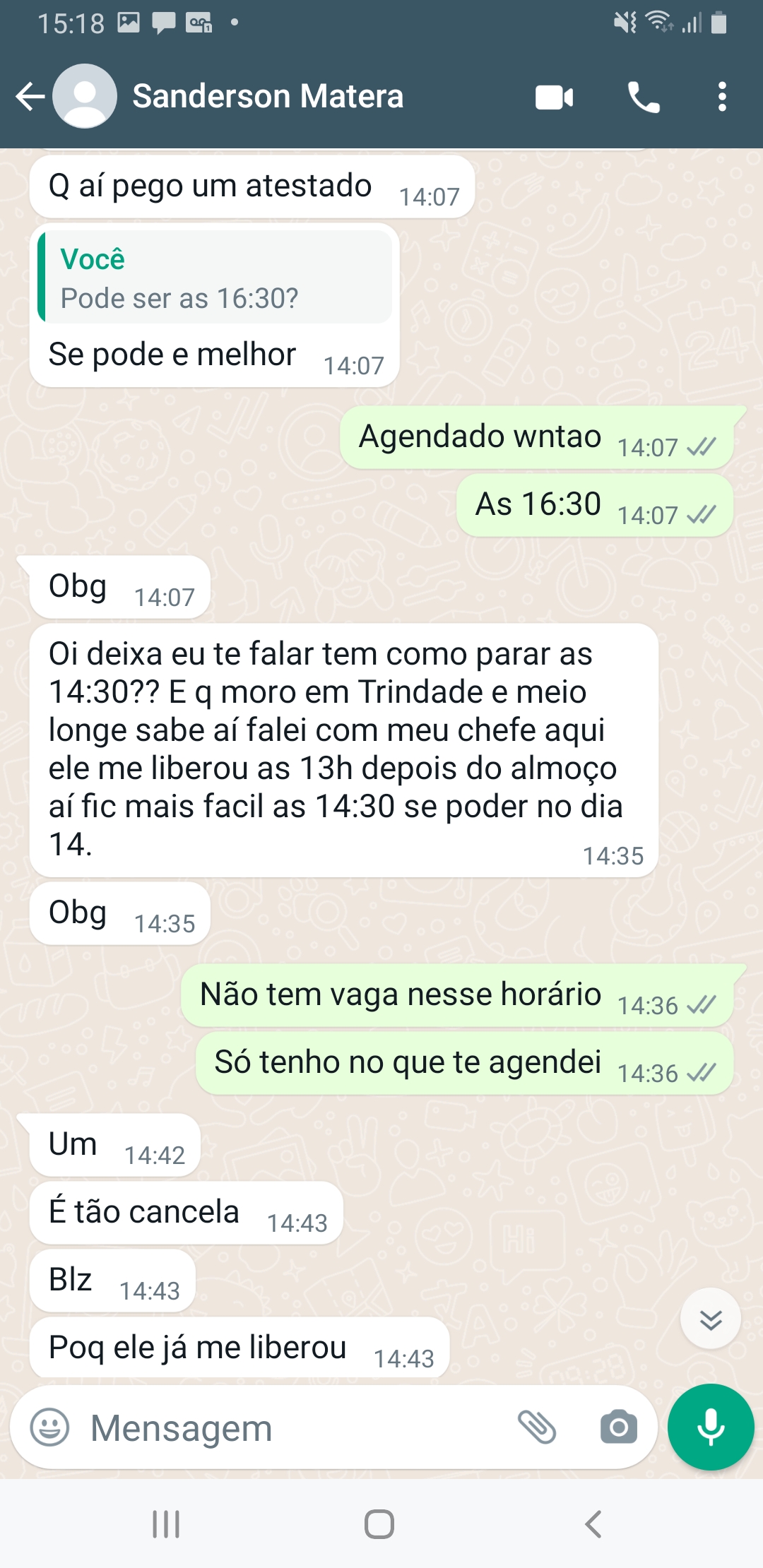Viewport: 763px width, 1568px height.
Task: Tap the green microphone voice message button
Action: pyautogui.click(x=710, y=1427)
